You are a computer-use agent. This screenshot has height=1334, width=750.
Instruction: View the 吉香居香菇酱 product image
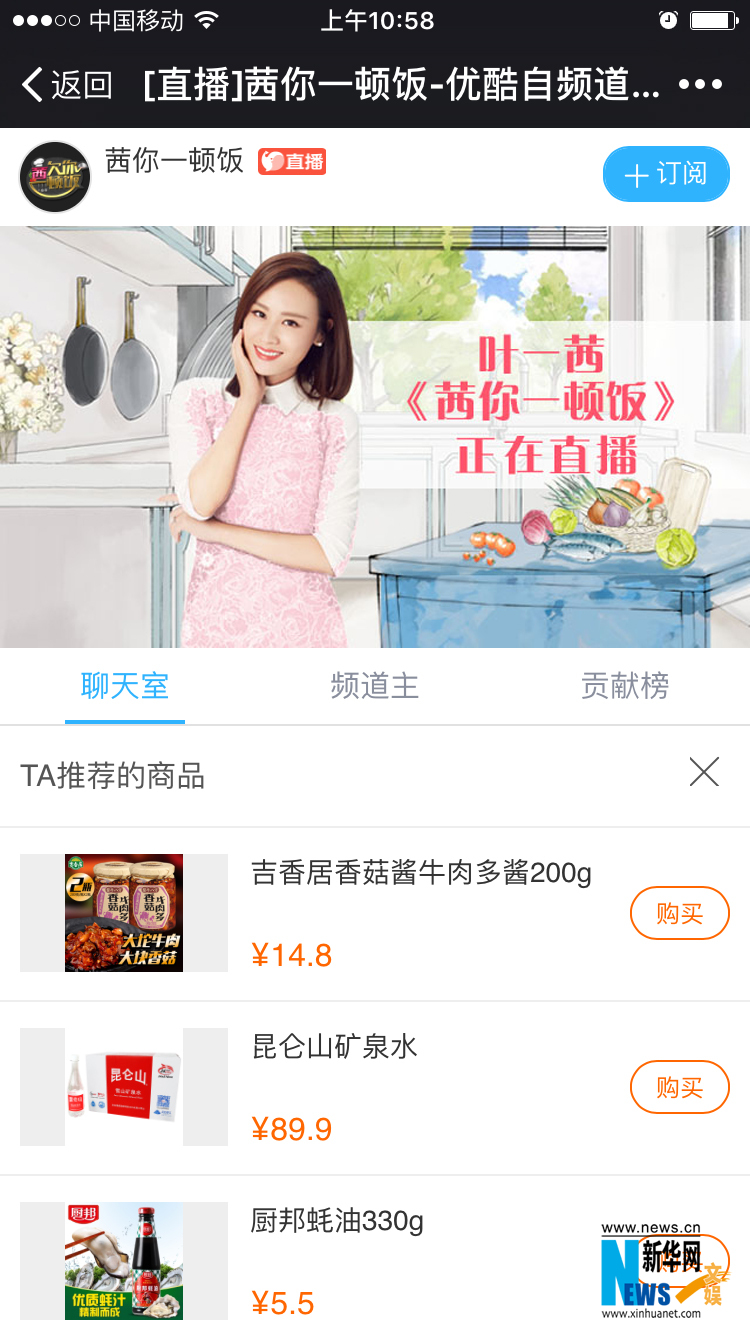pos(124,913)
